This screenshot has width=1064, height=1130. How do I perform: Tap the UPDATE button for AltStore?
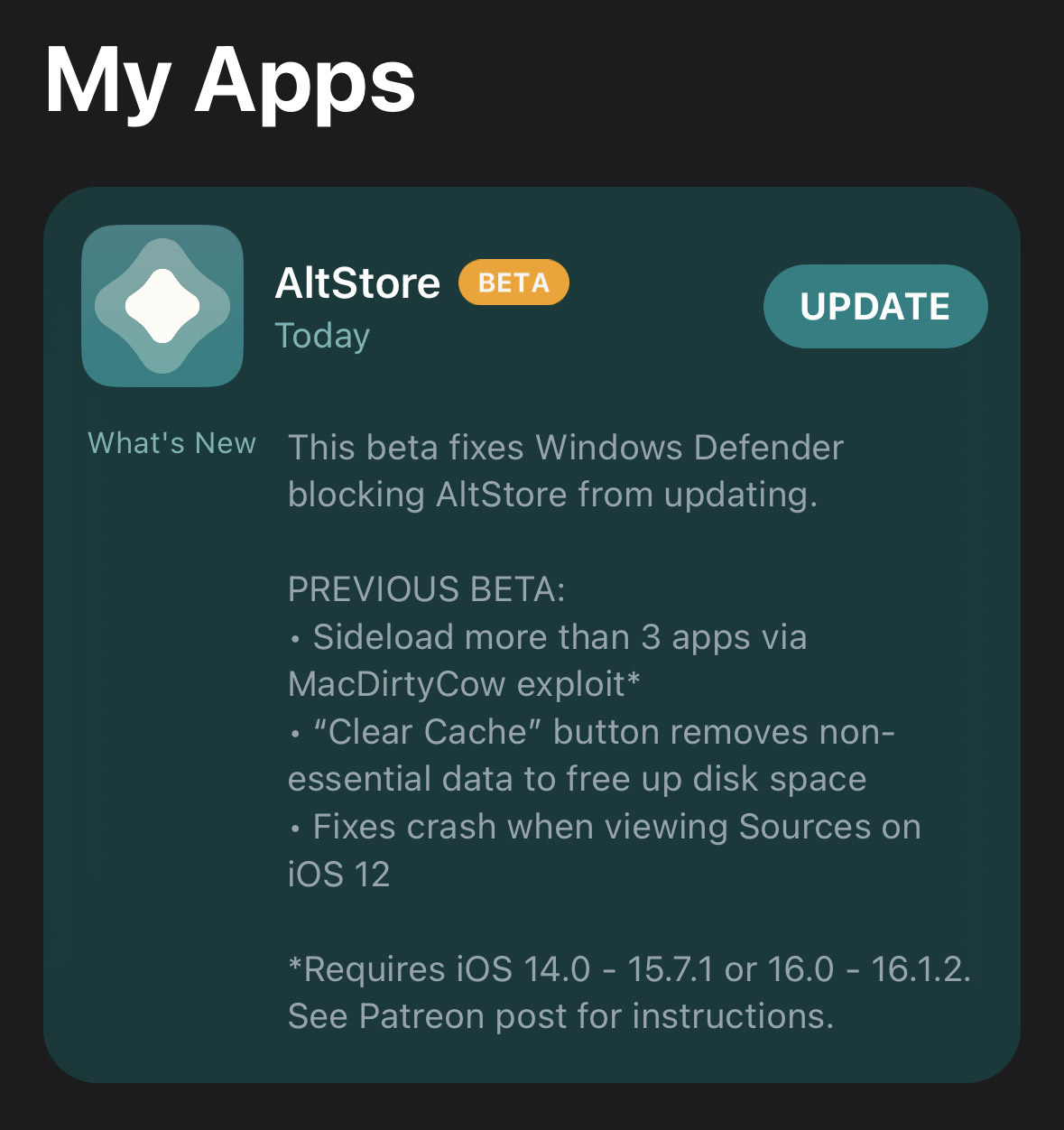point(875,306)
